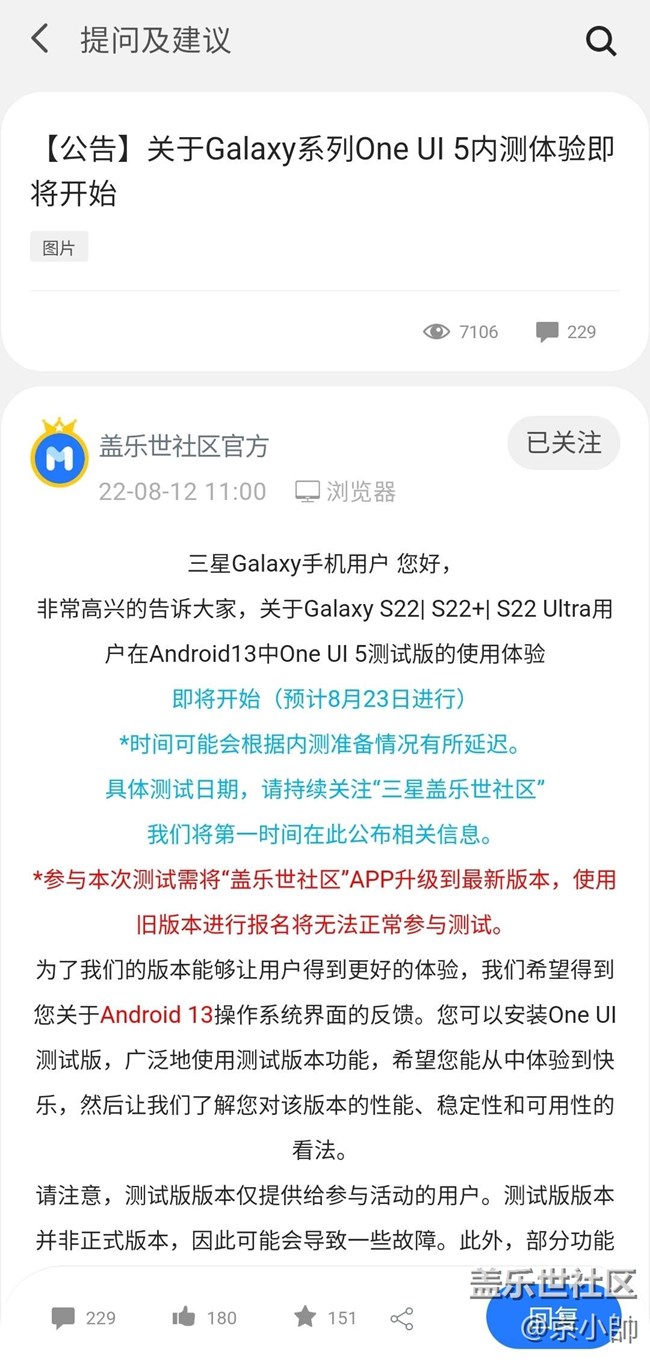Open comments icon in bottom bar
The image size is (650, 1364).
coord(64,1317)
